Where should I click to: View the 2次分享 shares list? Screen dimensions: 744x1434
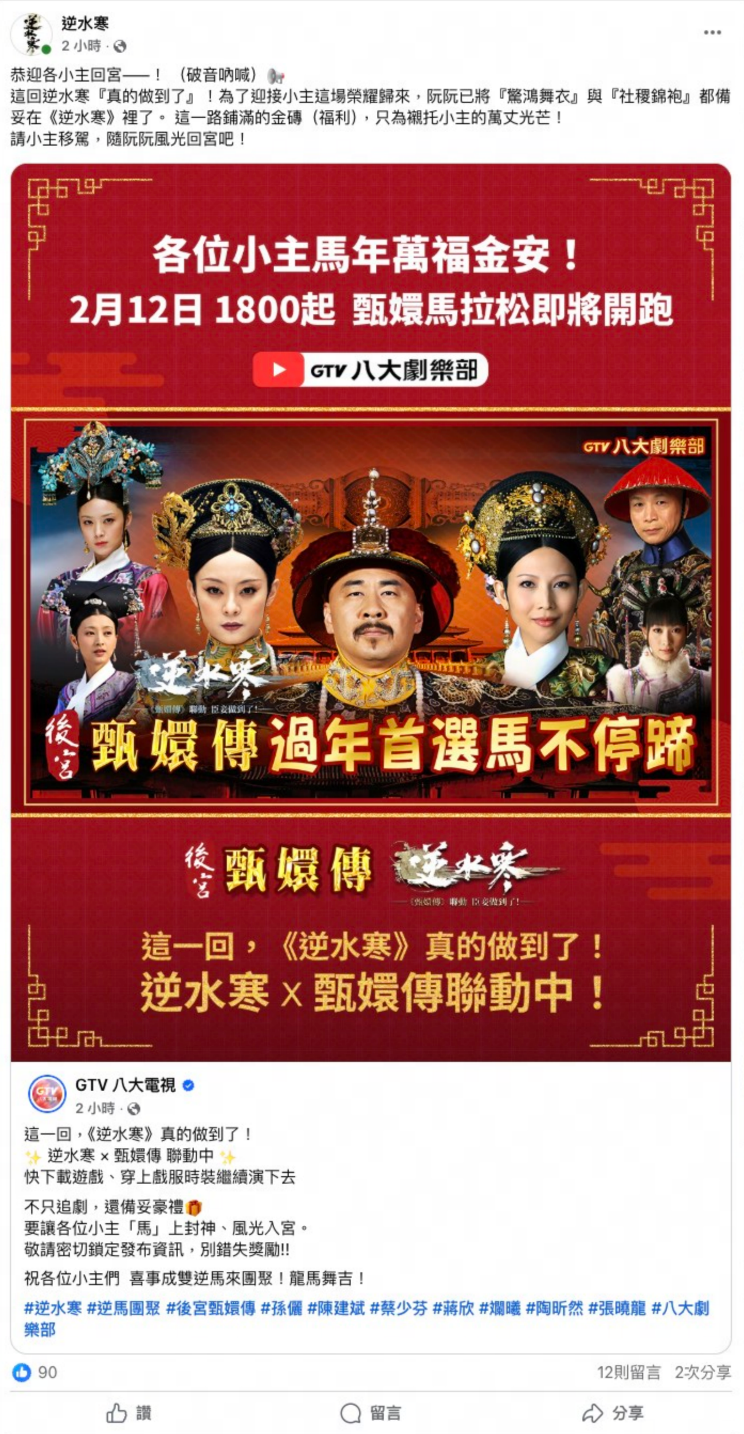click(x=702, y=1373)
